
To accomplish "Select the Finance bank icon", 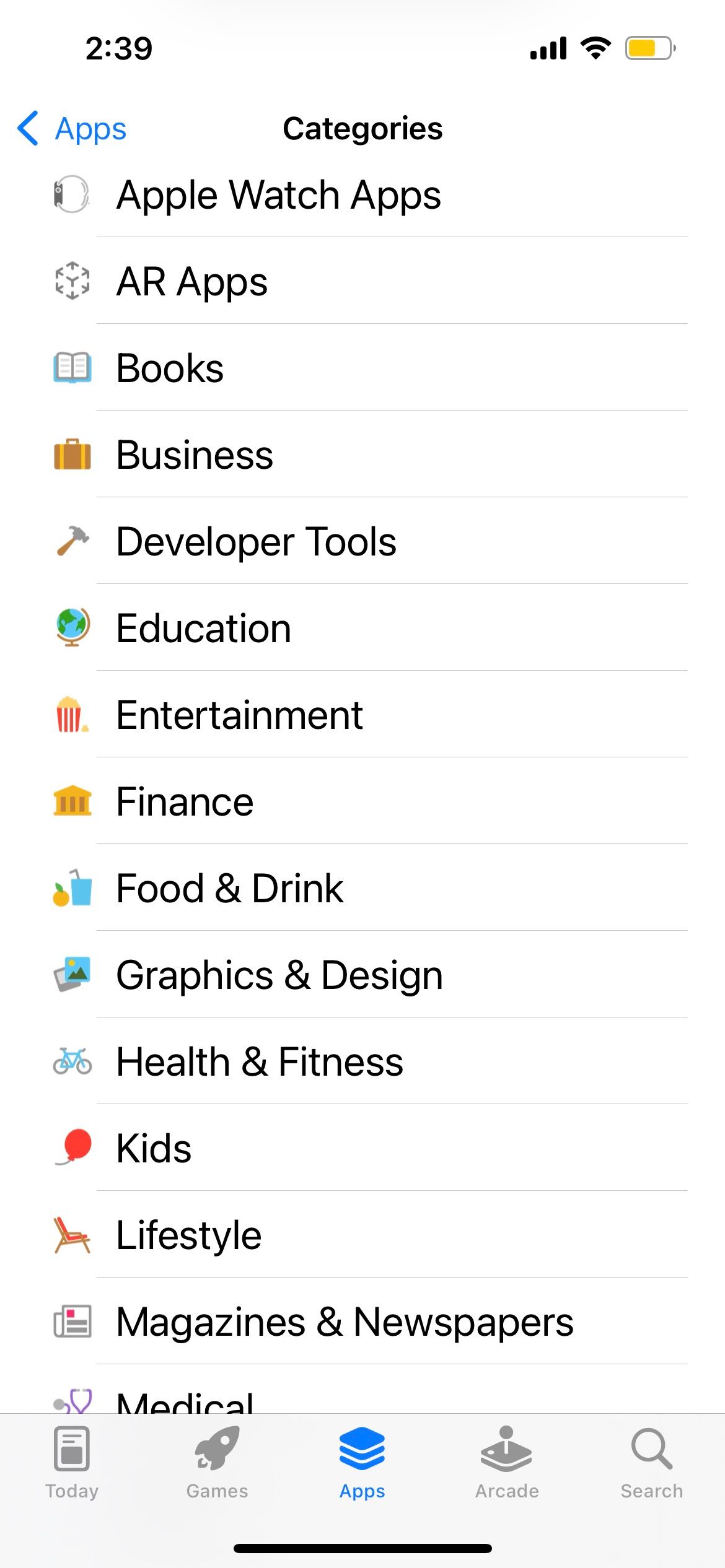I will coord(71,801).
